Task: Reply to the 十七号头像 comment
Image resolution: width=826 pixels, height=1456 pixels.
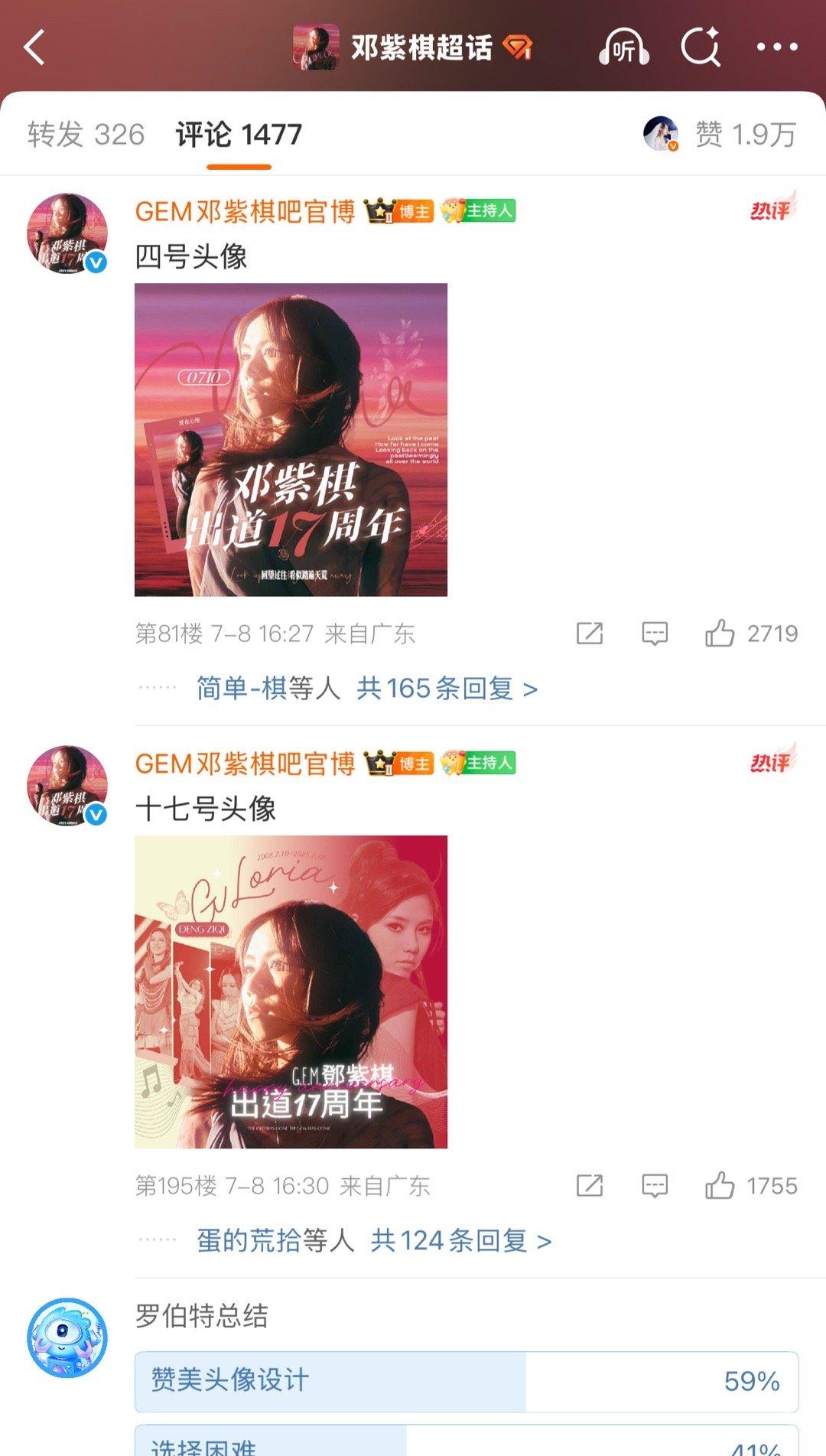Action: coord(655,1186)
